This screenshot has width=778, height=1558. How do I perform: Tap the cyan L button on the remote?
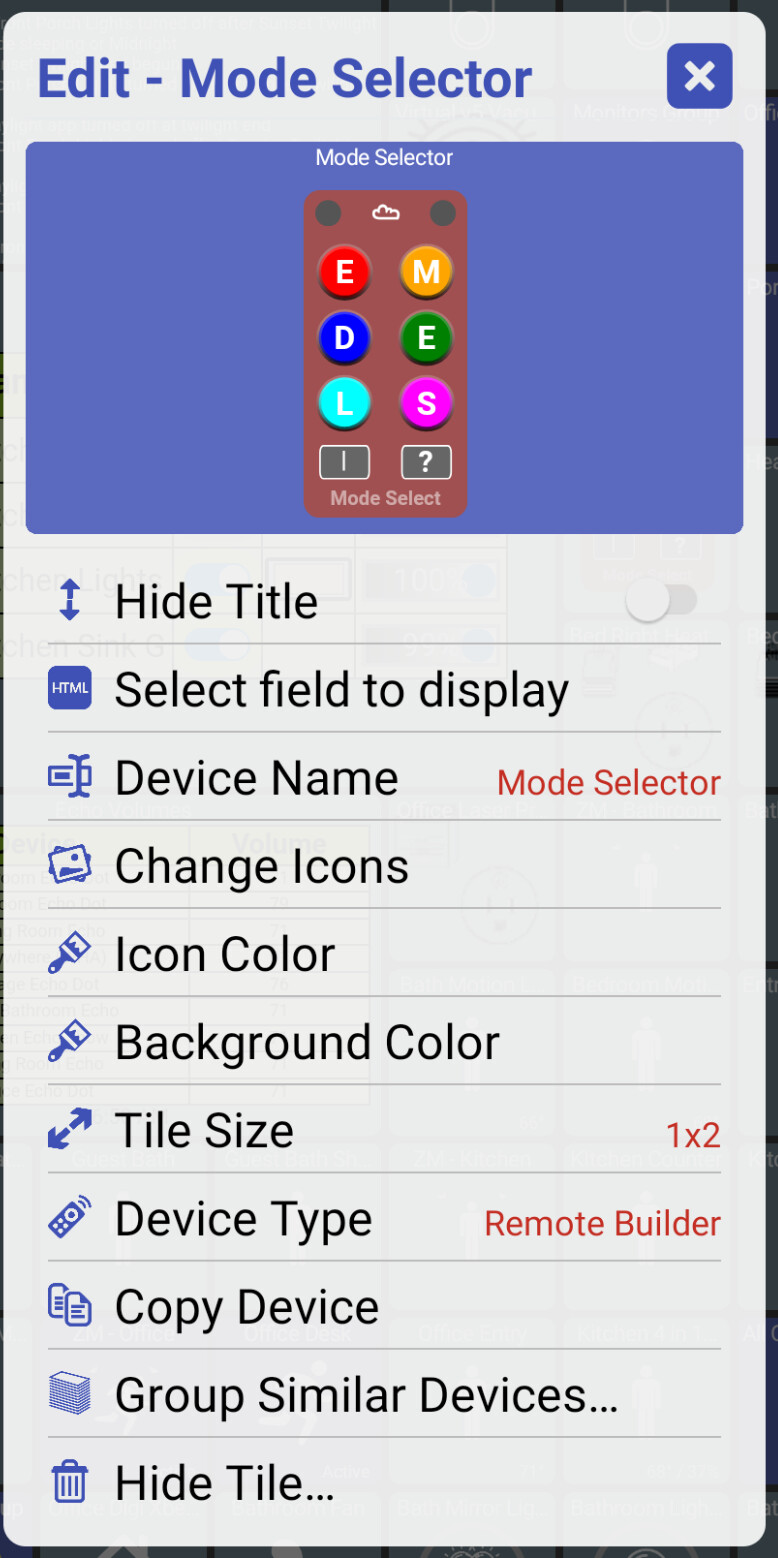point(344,404)
